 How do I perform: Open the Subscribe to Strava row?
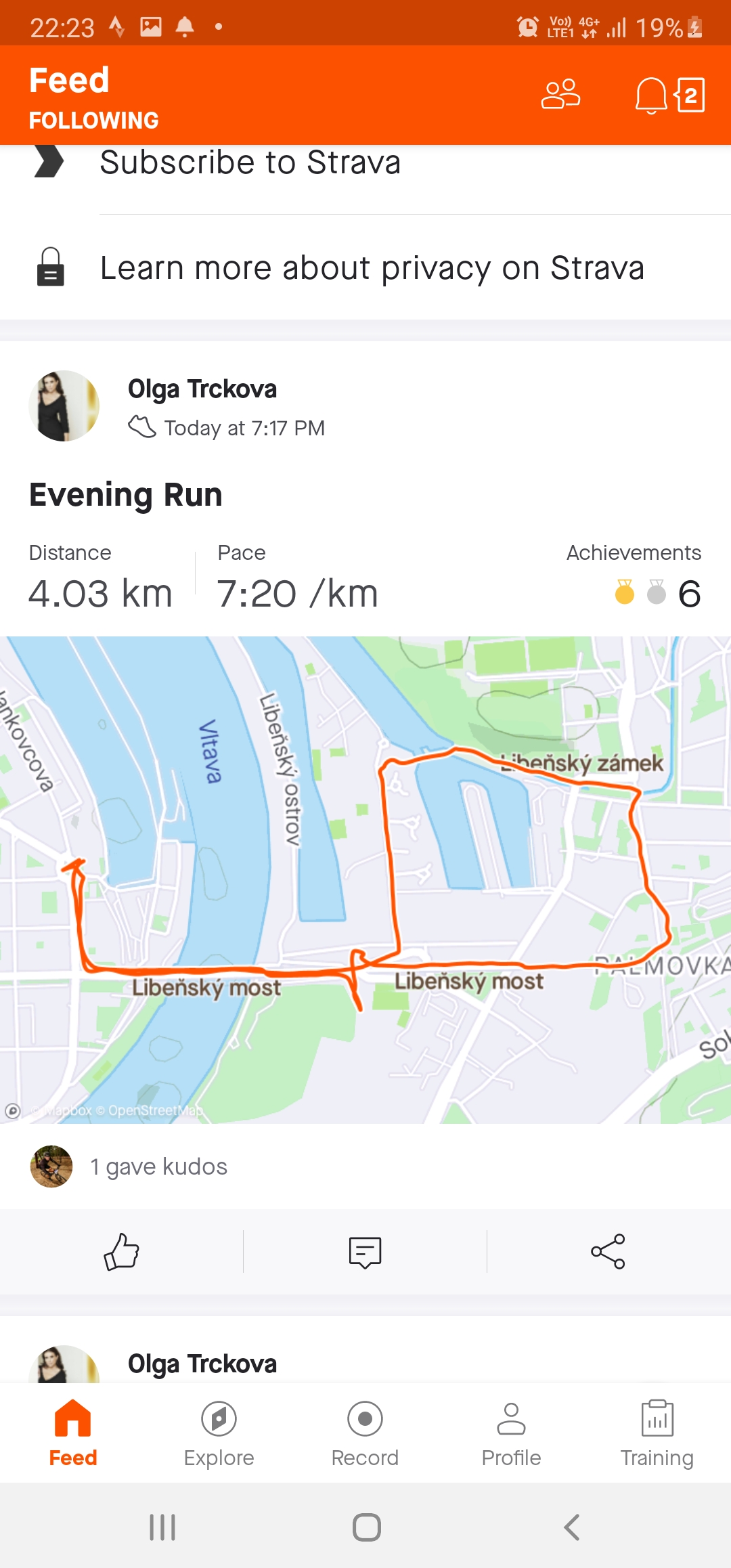pos(365,163)
